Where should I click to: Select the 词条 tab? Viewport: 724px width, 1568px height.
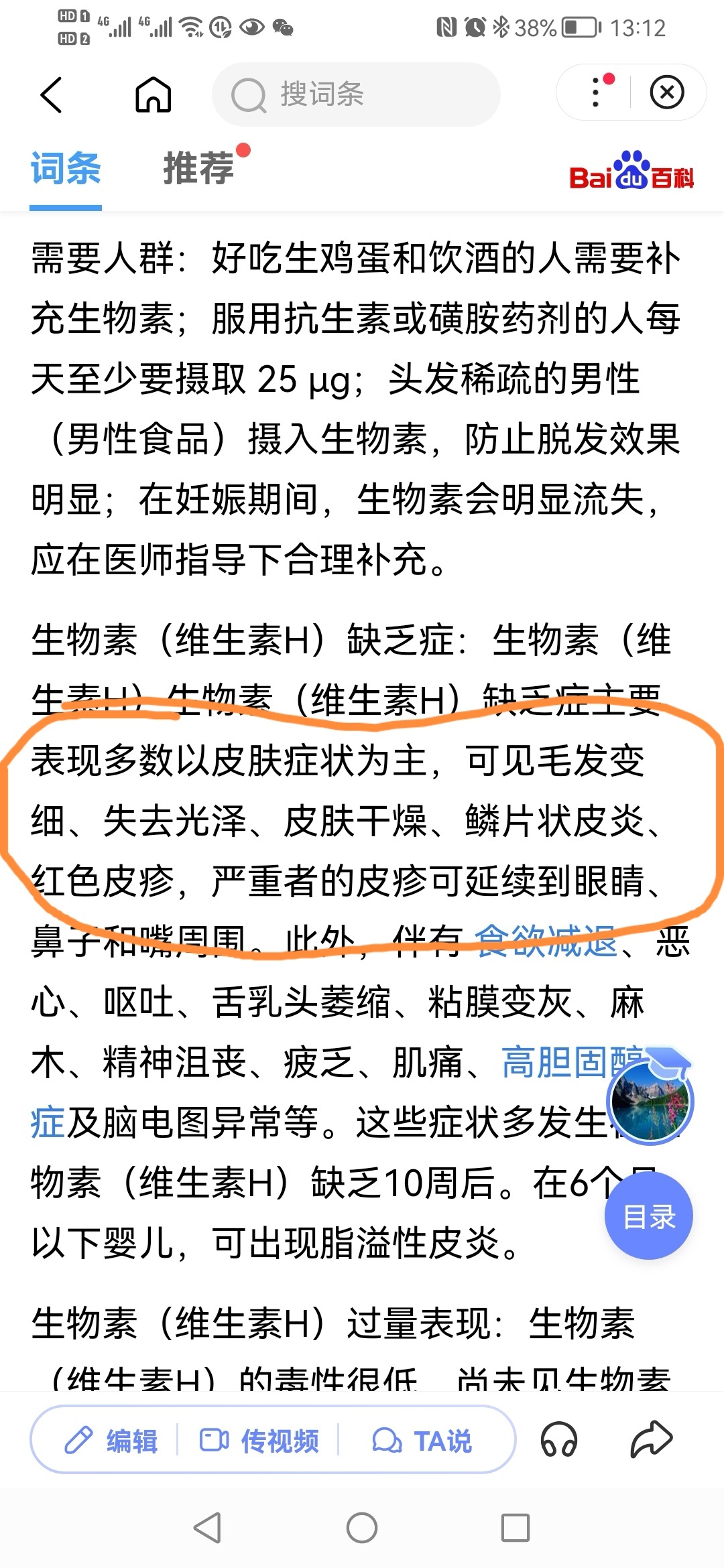tap(66, 168)
